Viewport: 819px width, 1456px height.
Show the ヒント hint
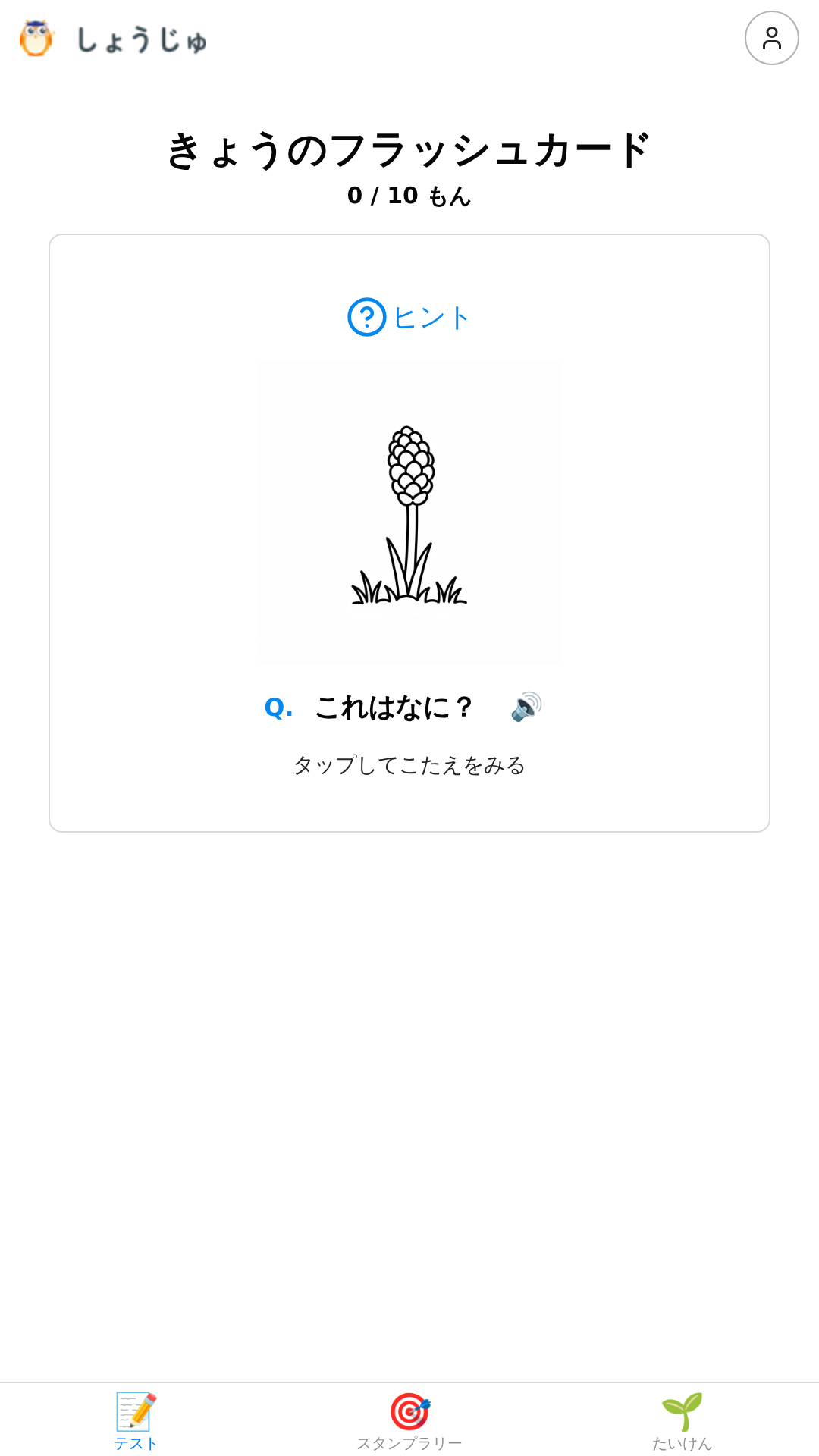point(409,317)
